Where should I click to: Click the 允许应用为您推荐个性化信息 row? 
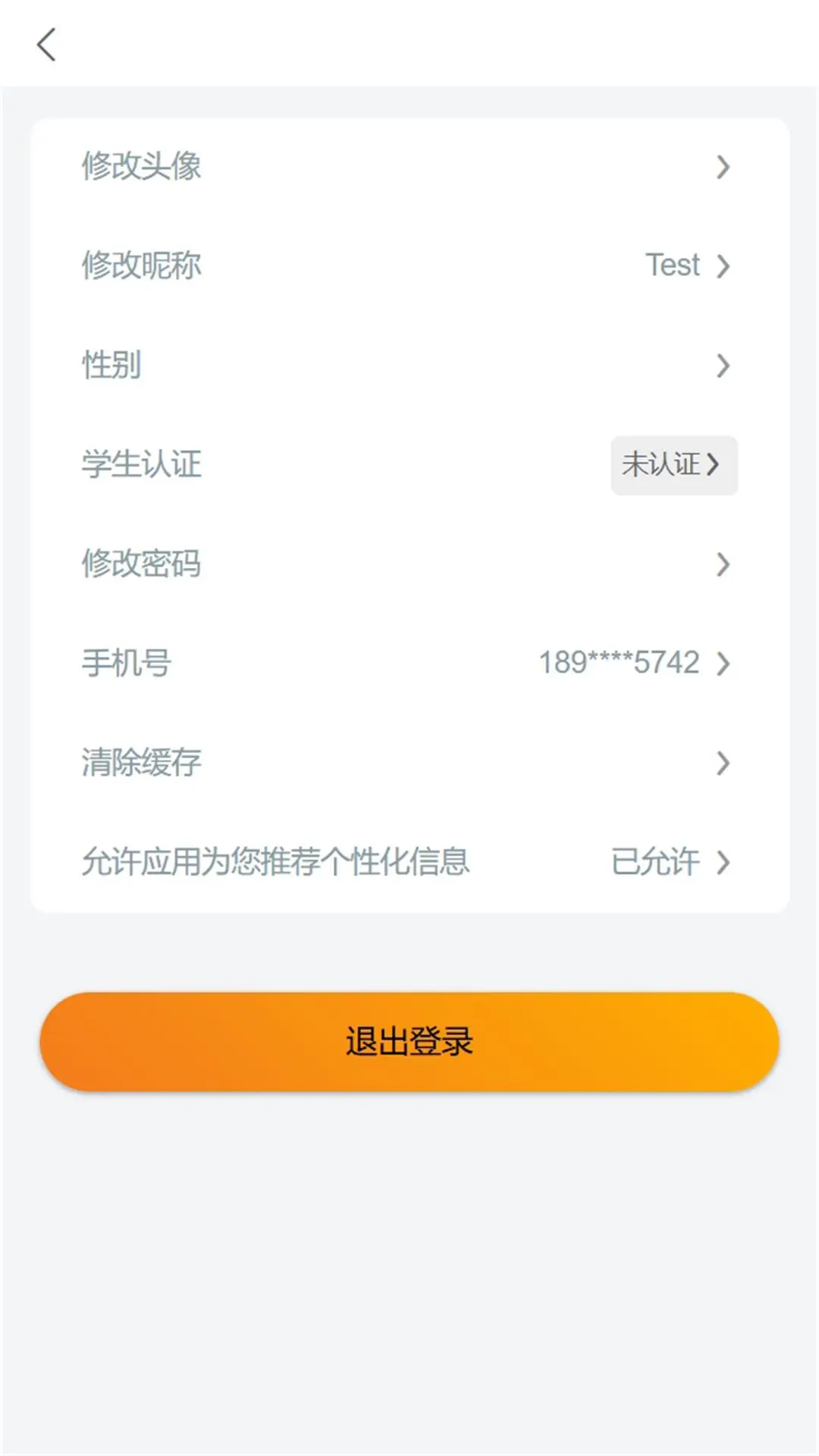(275, 861)
